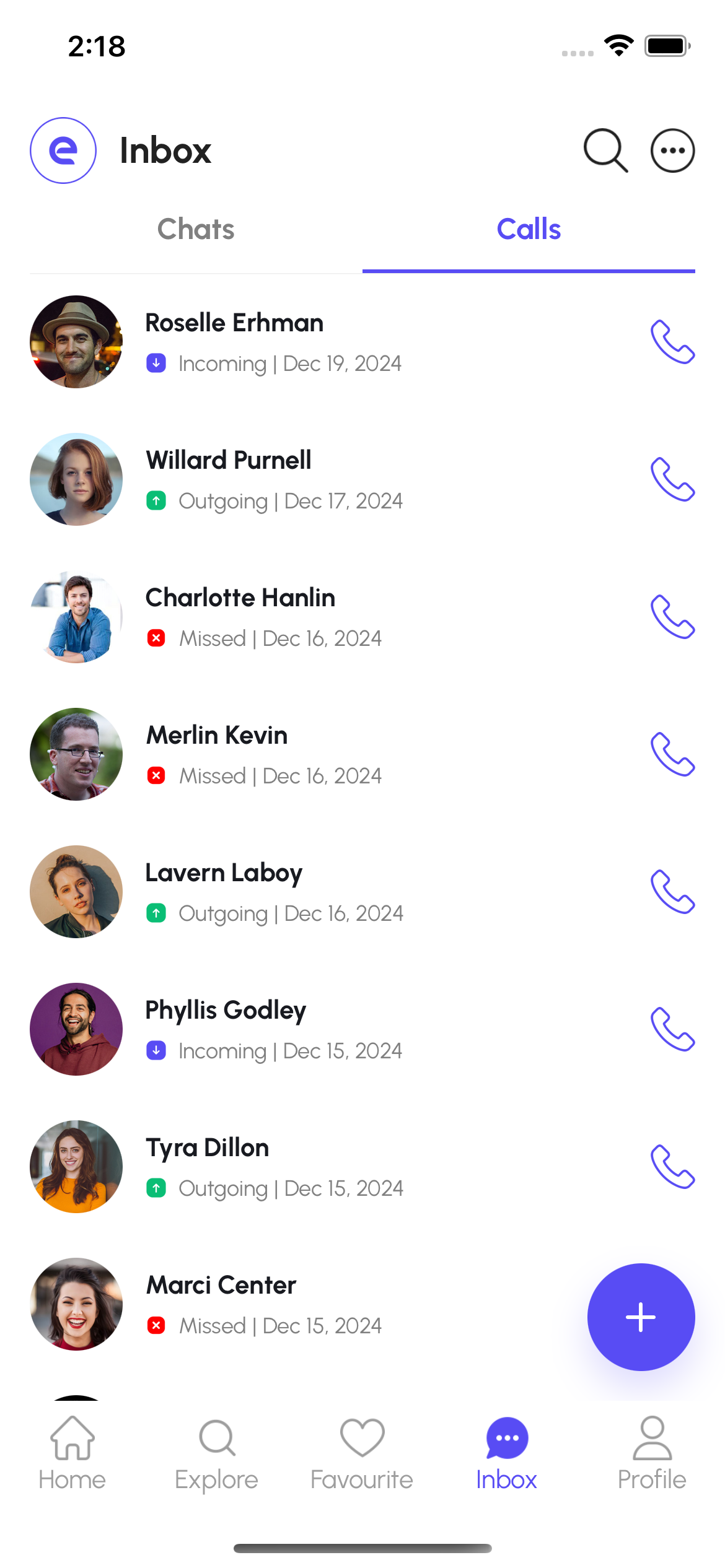The height and width of the screenshot is (1568, 725).
Task: Tap the phone icon next to Merlin Kevin
Action: tap(672, 754)
